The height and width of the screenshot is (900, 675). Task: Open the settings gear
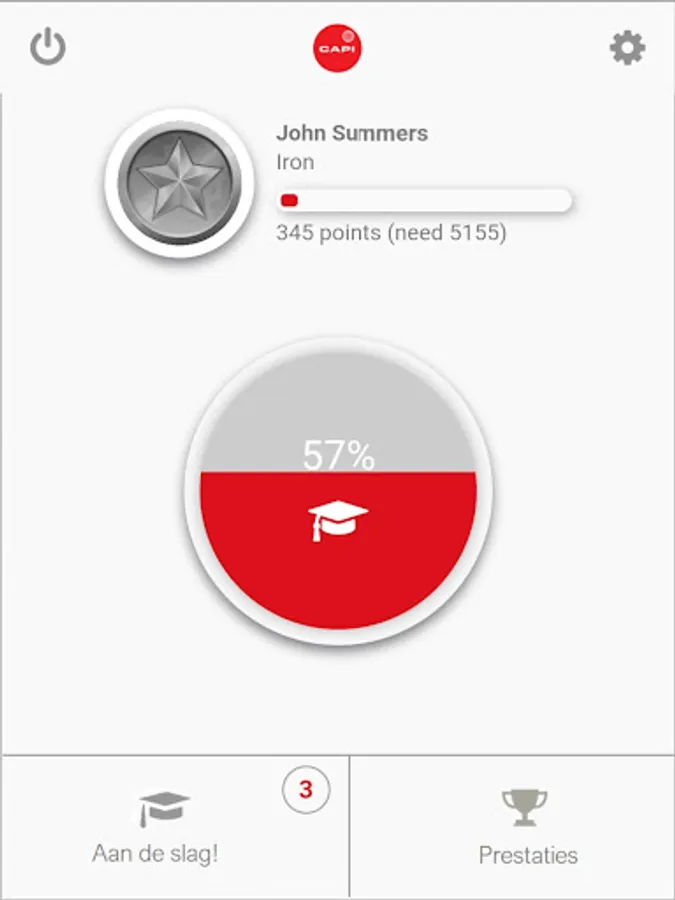tap(627, 47)
